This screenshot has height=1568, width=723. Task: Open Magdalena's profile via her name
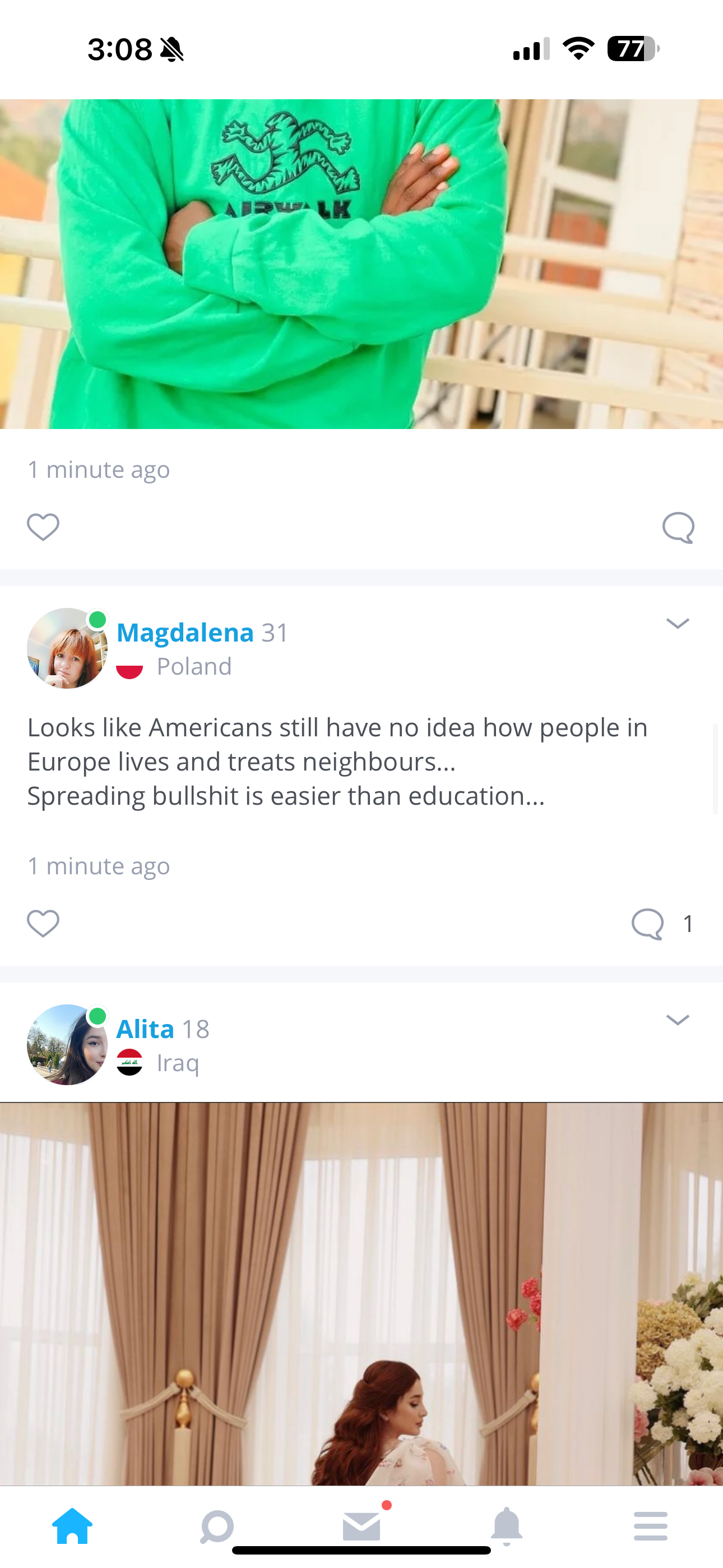(185, 633)
